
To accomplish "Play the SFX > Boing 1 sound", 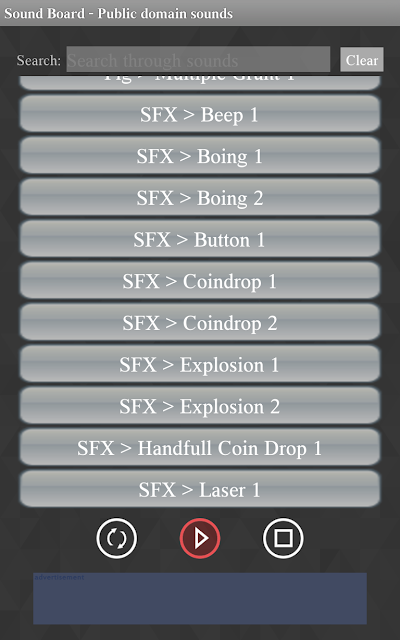I will coord(200,156).
